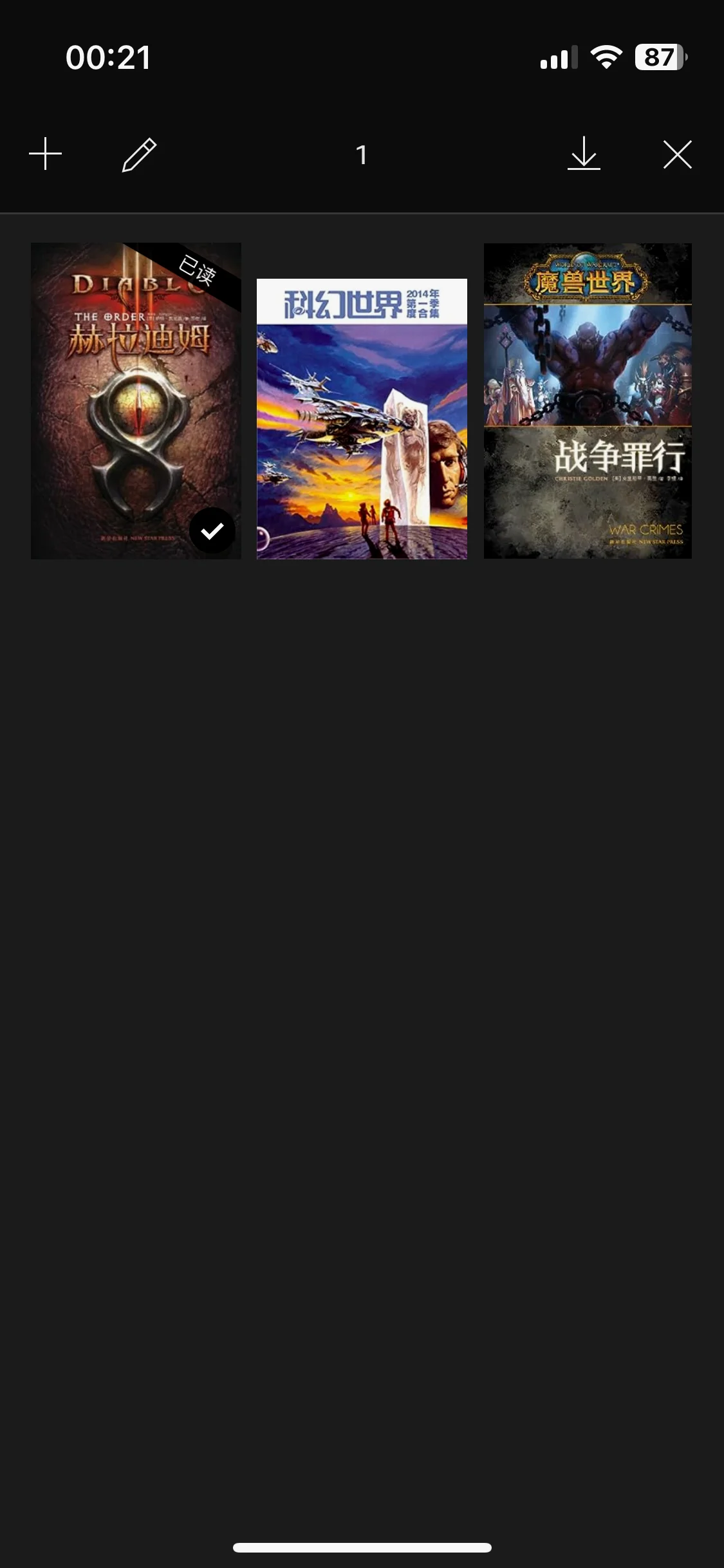This screenshot has height=1568, width=724.
Task: Tap the plus icon to add to a collection
Action: [x=46, y=154]
